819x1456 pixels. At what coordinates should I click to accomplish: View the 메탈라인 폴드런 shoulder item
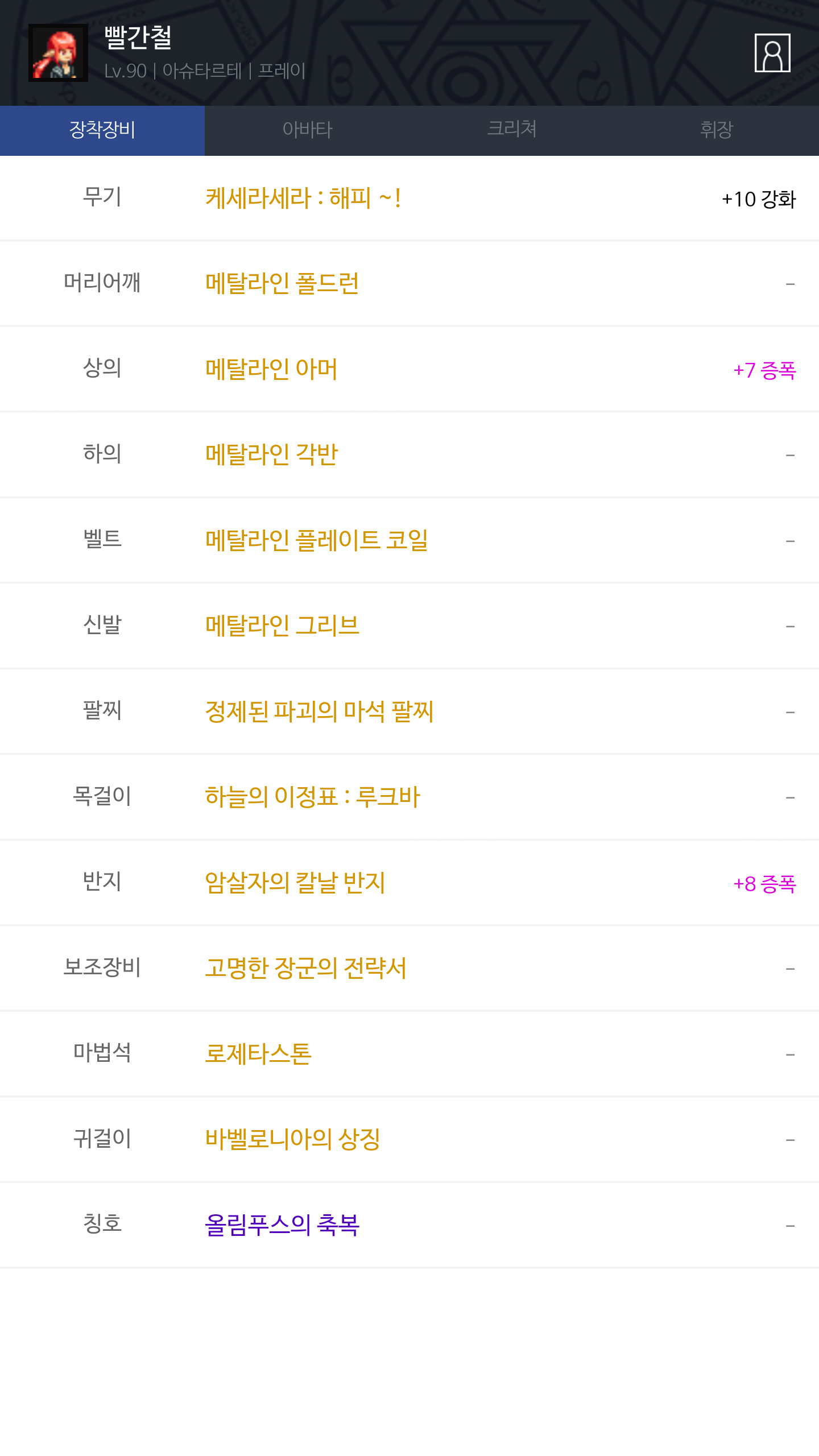[x=282, y=283]
